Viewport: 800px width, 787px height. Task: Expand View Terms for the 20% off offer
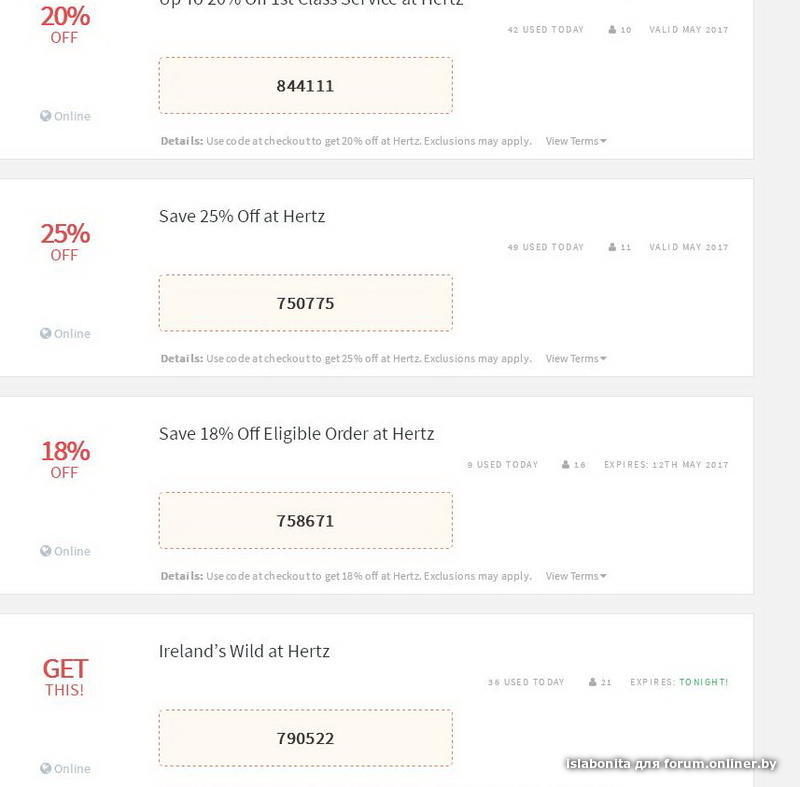tap(575, 141)
